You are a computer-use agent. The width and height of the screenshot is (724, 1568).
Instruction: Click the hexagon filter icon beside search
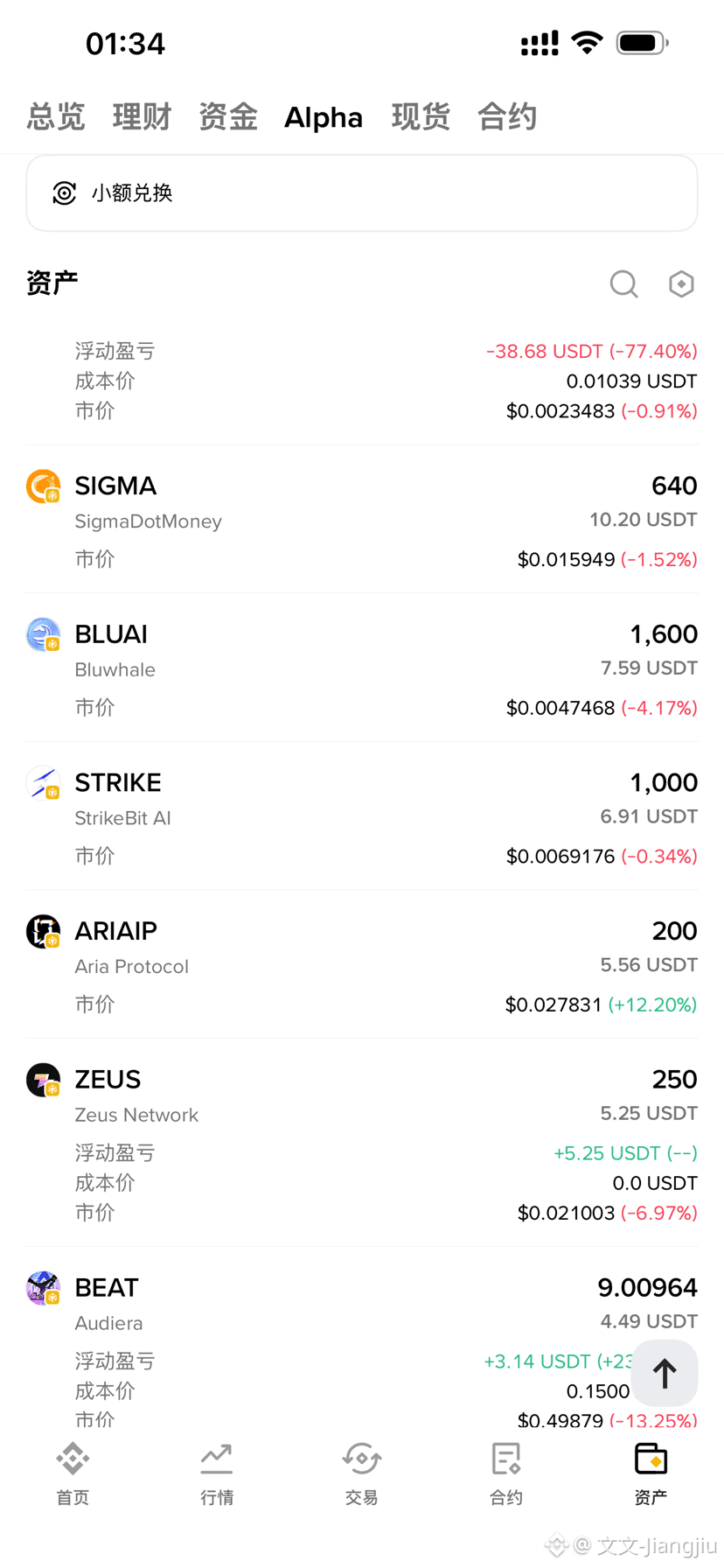coord(681,283)
